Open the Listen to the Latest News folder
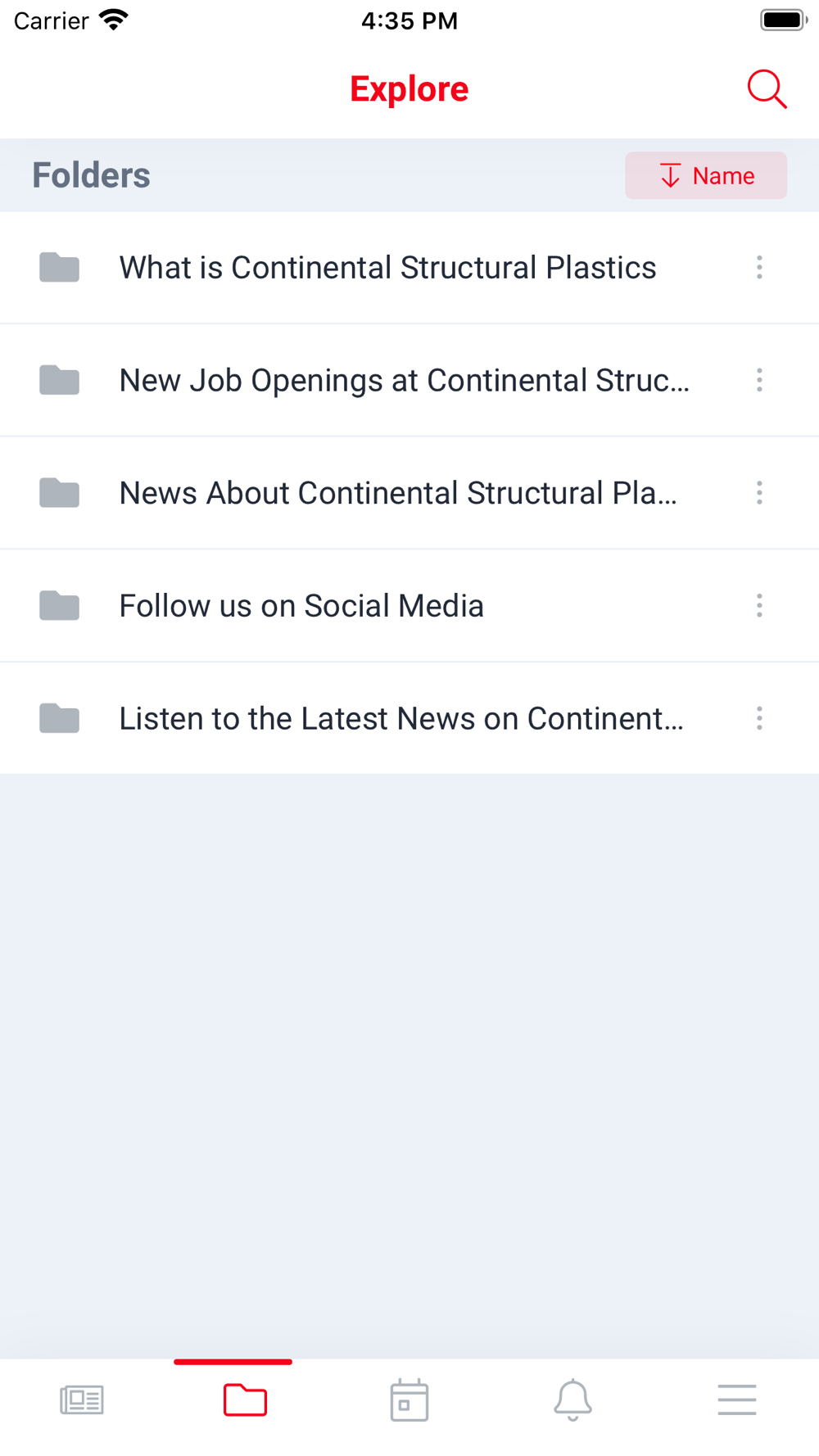The image size is (819, 1456). coord(409,718)
